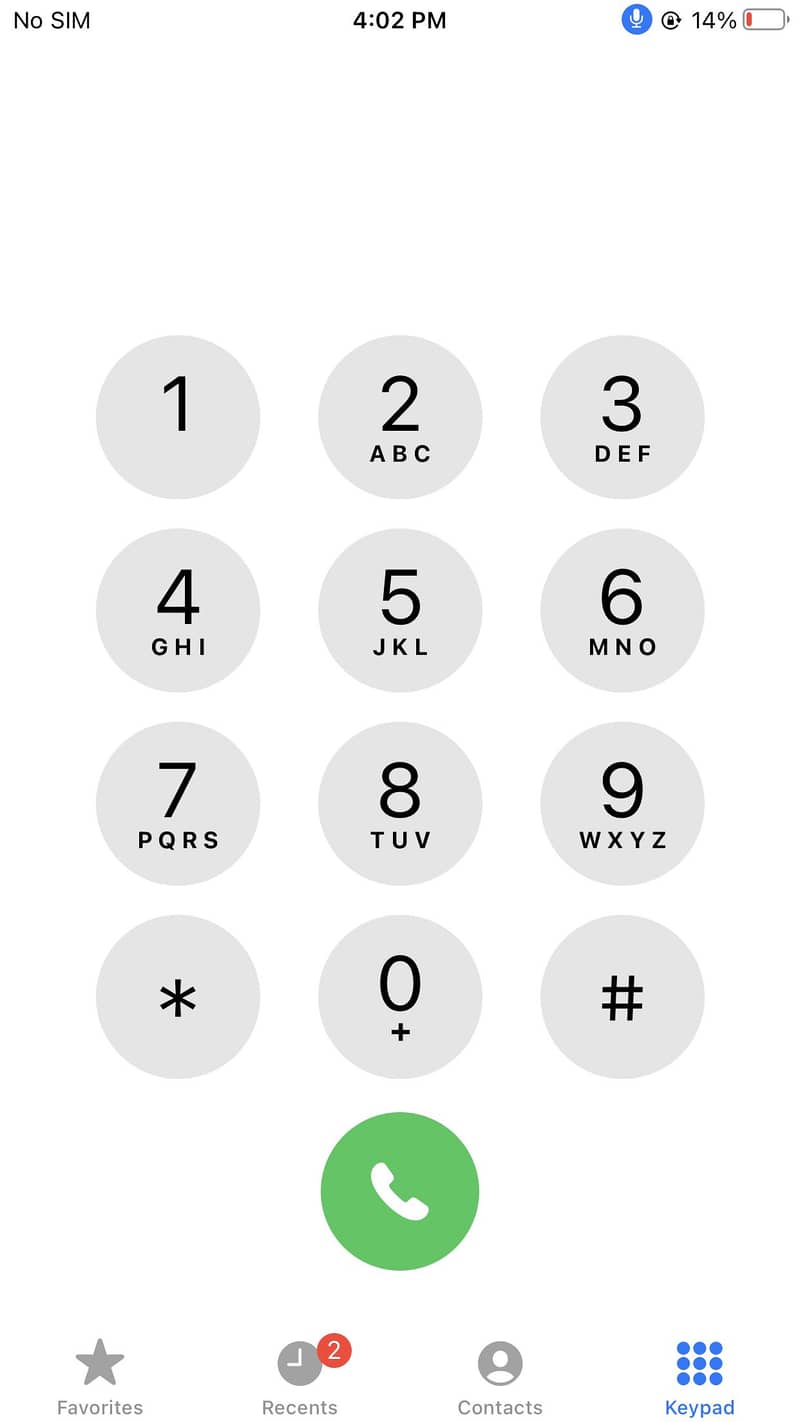Tap the pound key
800x1422 pixels.
click(622, 996)
